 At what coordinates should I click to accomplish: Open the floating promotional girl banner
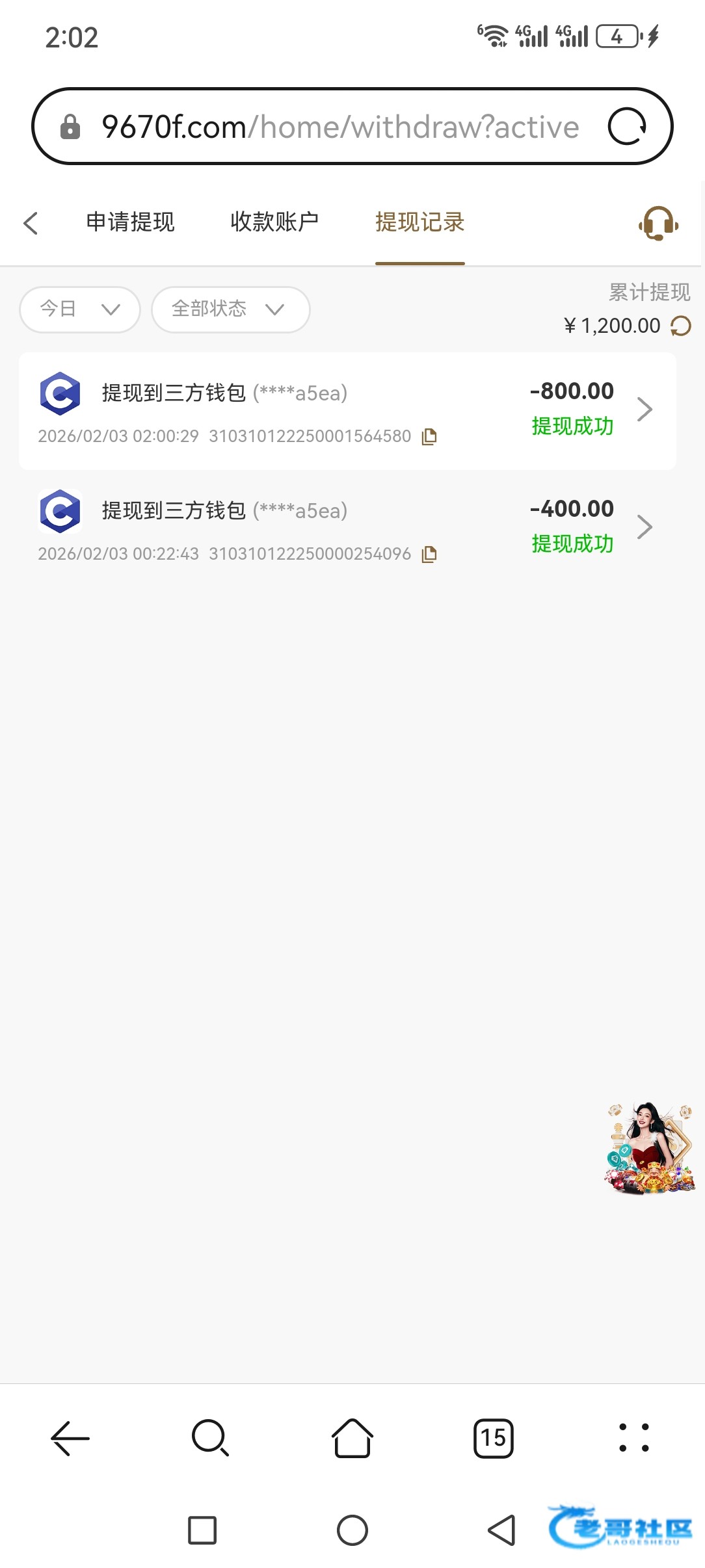(650, 1148)
